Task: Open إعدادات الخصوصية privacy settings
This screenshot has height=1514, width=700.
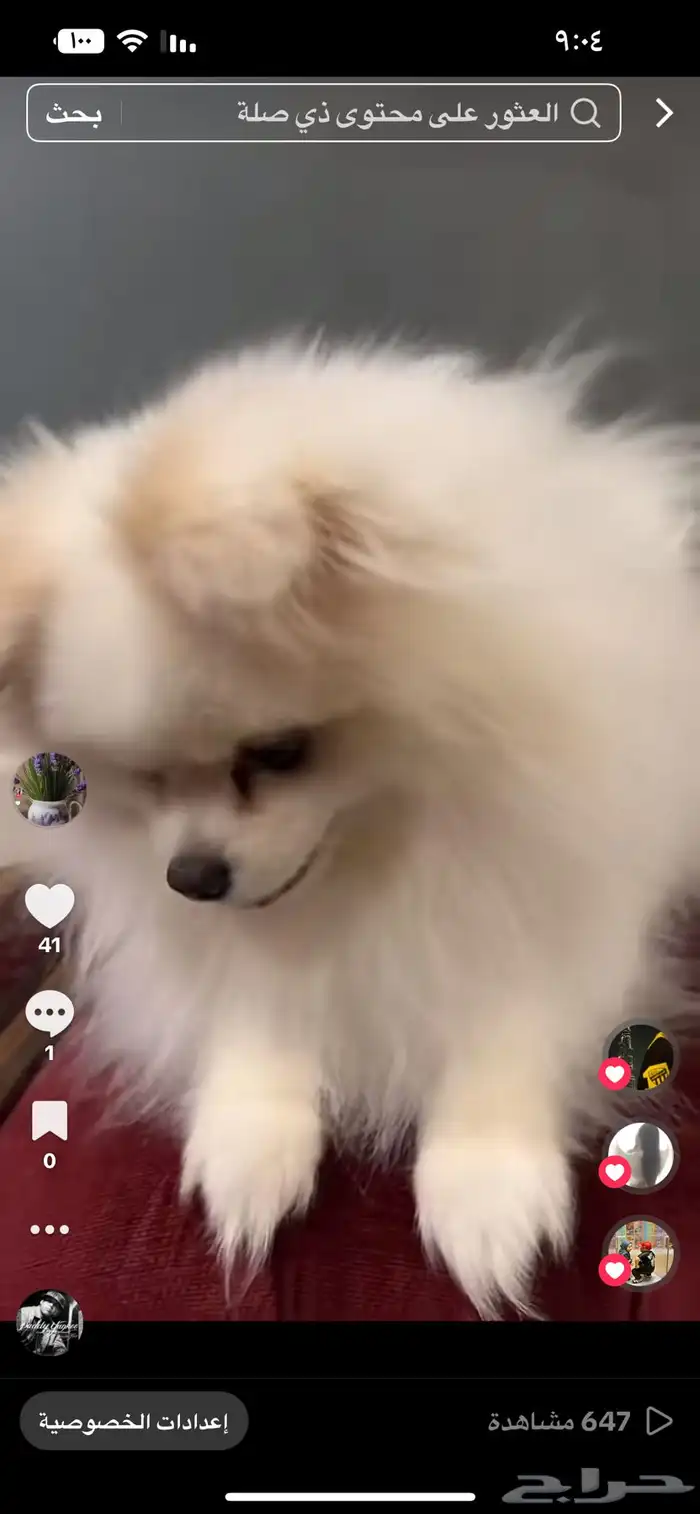Action: pos(134,1421)
